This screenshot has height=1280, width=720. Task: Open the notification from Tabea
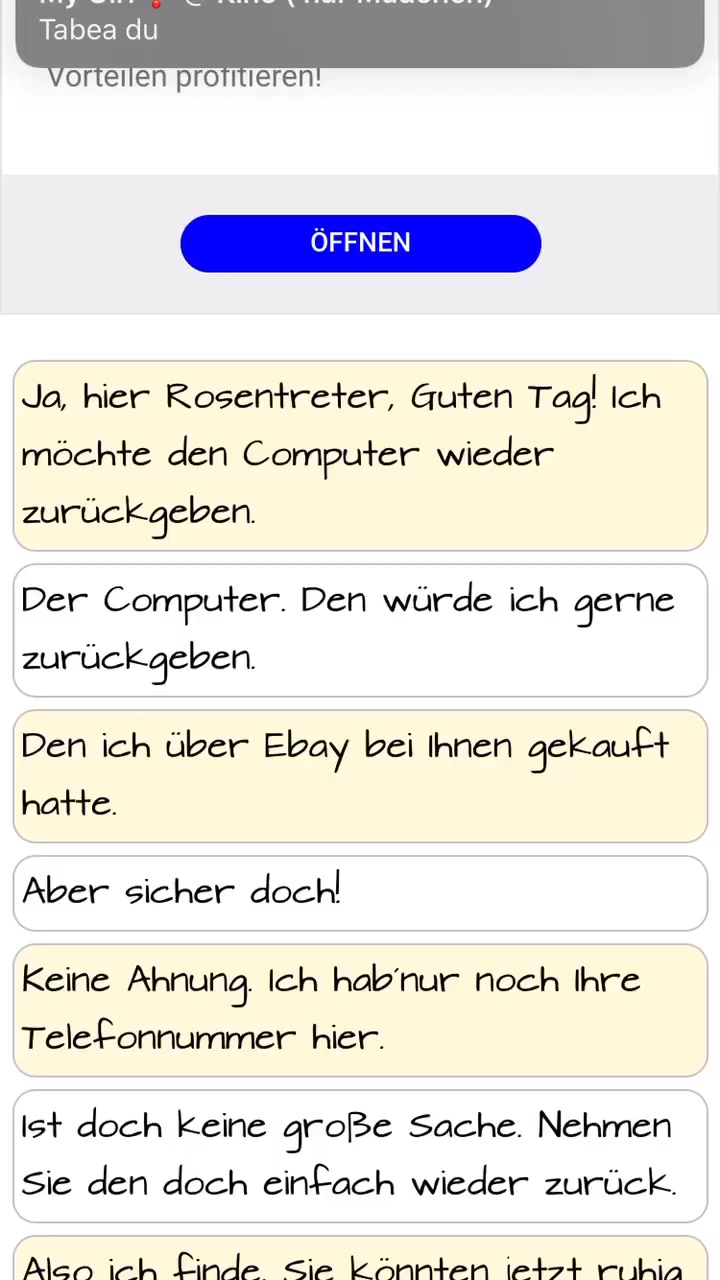tap(360, 30)
